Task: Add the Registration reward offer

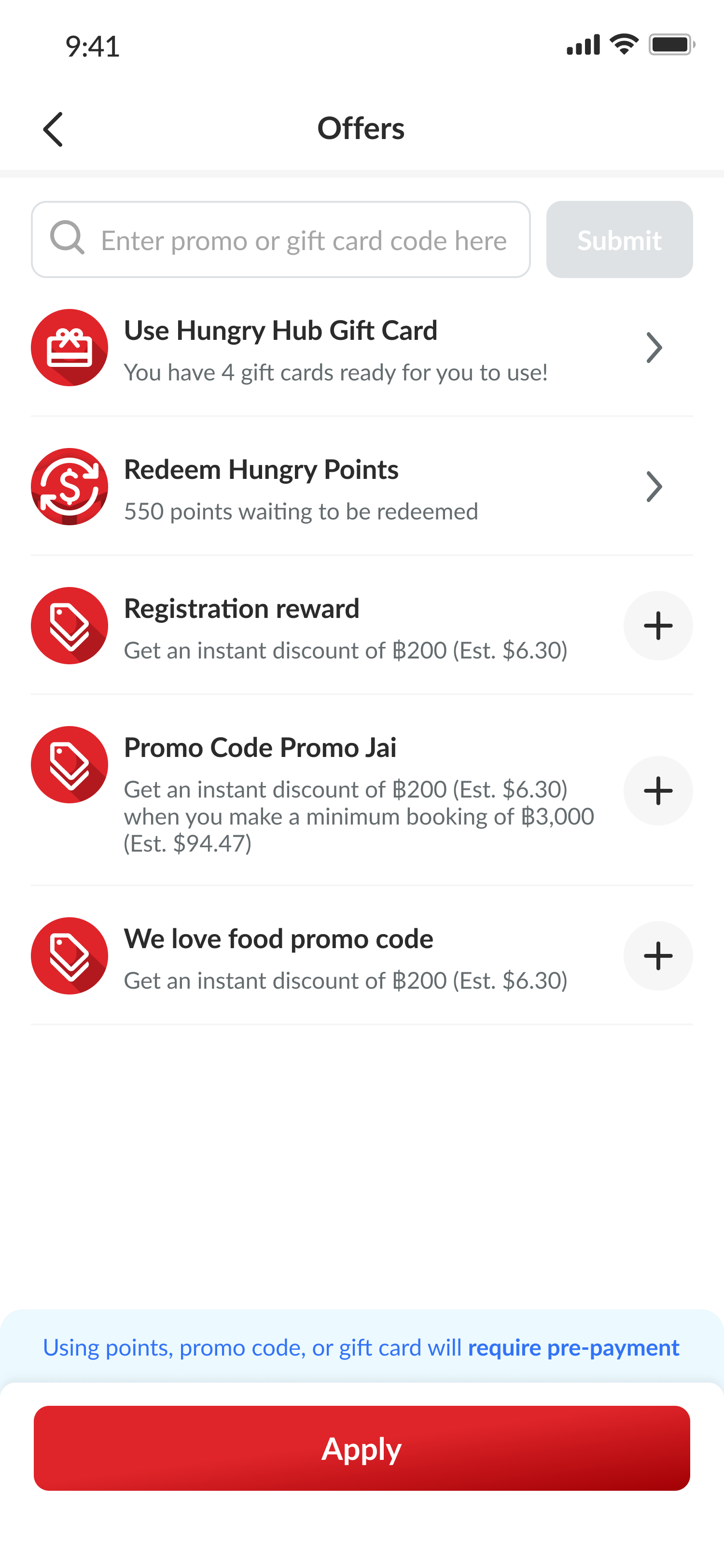Action: pyautogui.click(x=658, y=626)
